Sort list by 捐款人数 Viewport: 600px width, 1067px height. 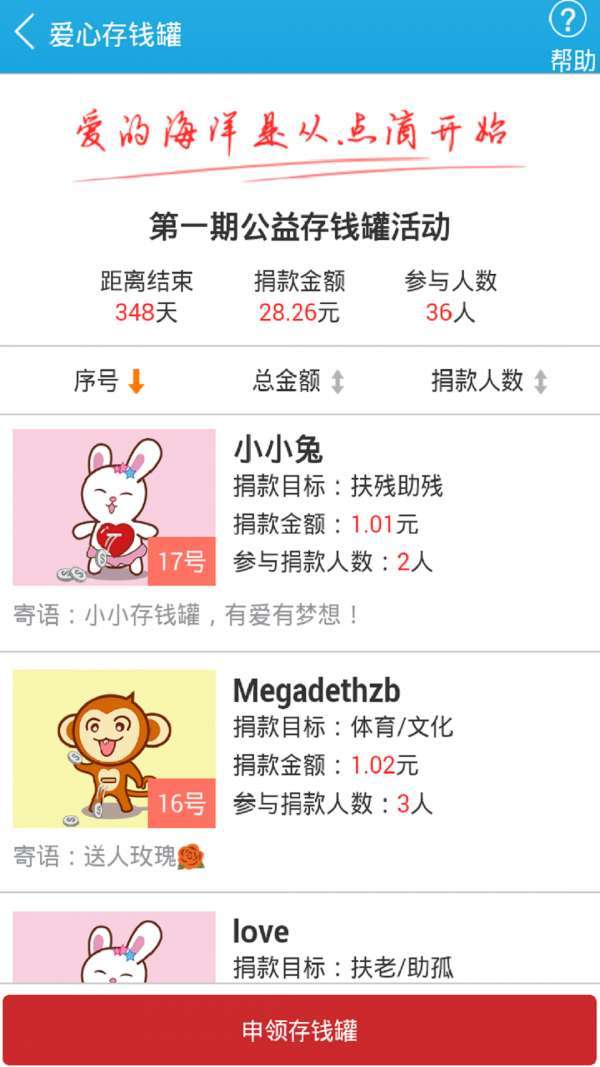(x=489, y=381)
